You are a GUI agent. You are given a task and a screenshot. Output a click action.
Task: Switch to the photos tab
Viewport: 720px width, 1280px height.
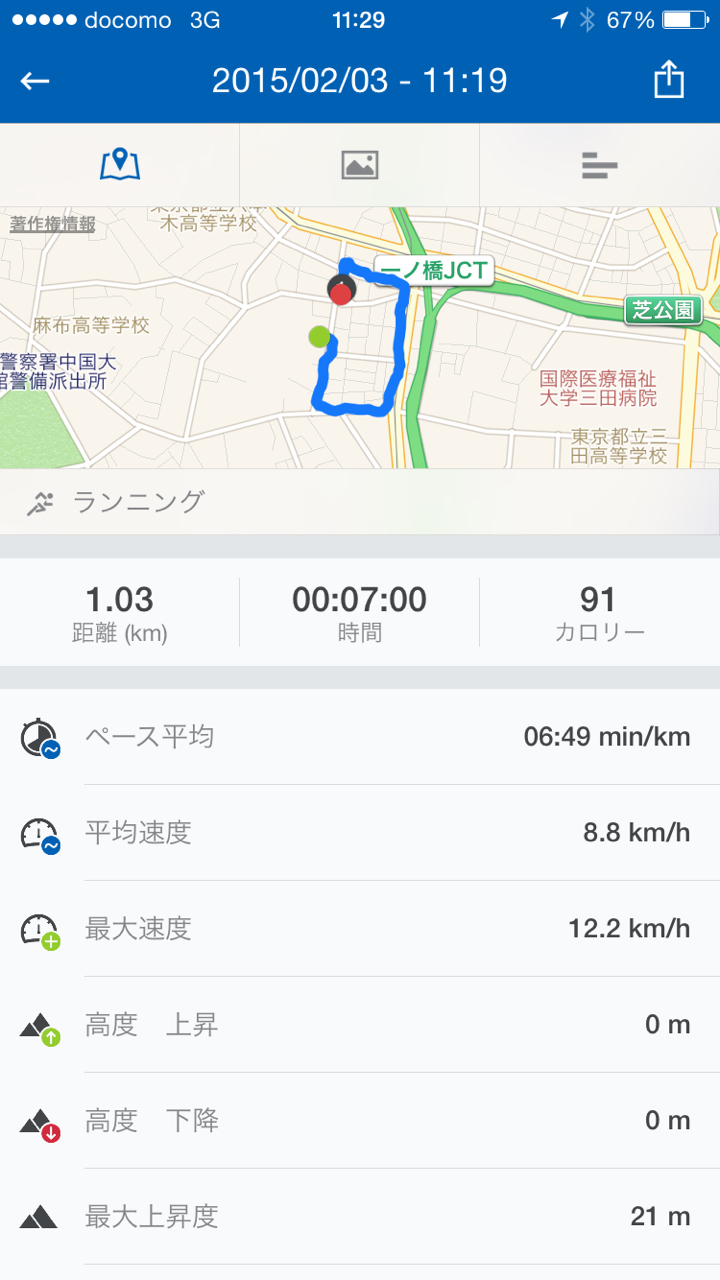click(359, 165)
